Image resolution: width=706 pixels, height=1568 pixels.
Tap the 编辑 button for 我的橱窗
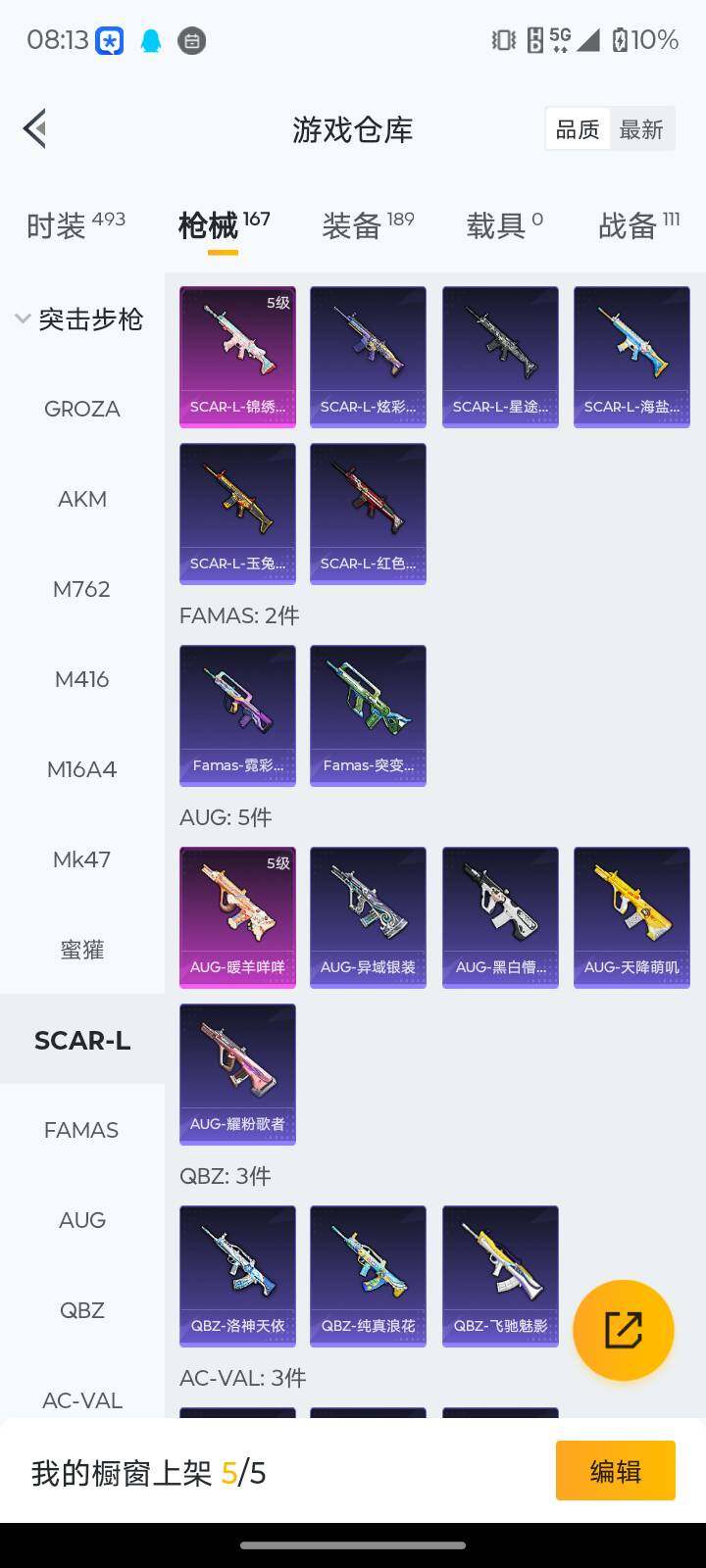pos(615,1471)
